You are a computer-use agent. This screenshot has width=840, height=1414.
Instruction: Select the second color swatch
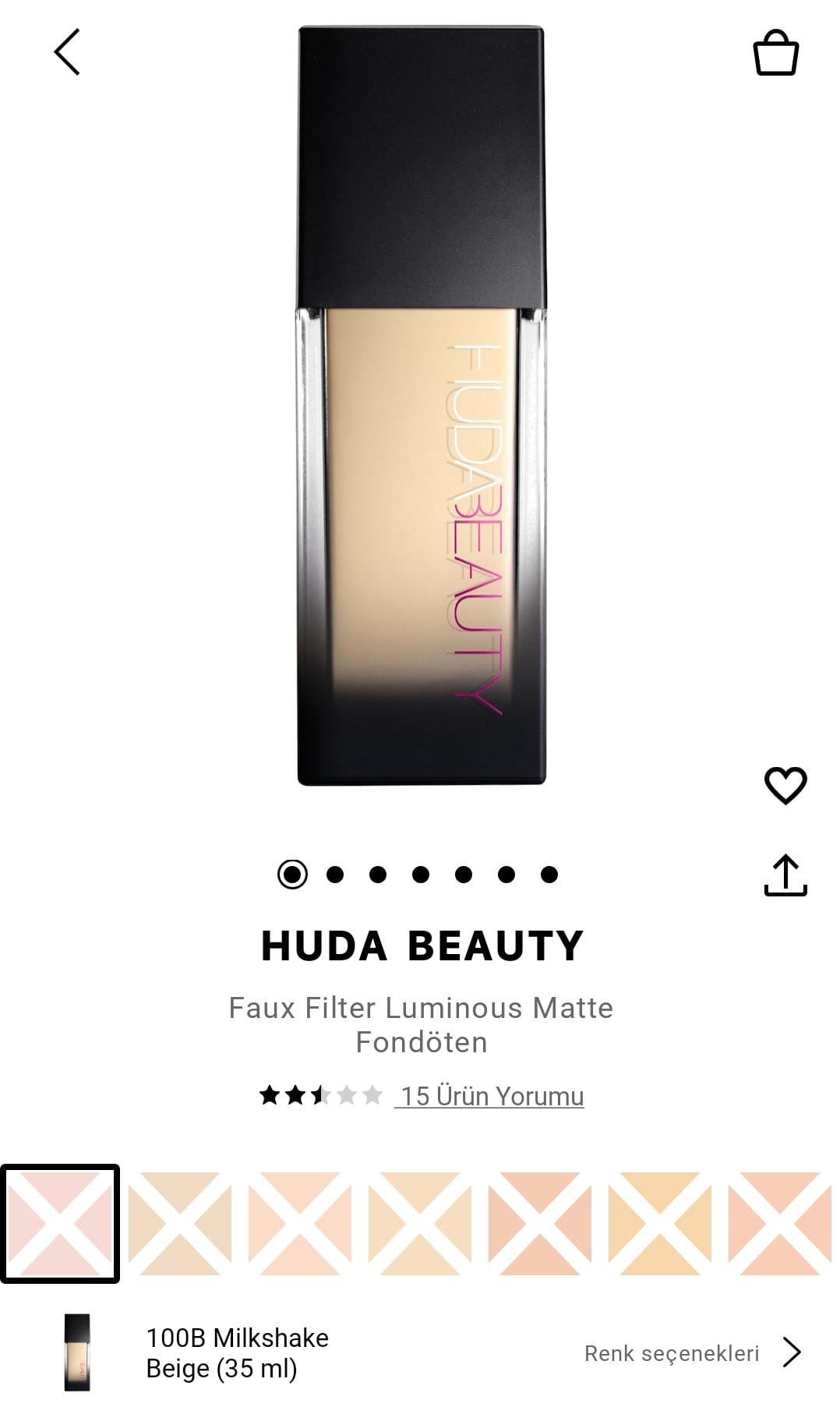coord(180,1224)
